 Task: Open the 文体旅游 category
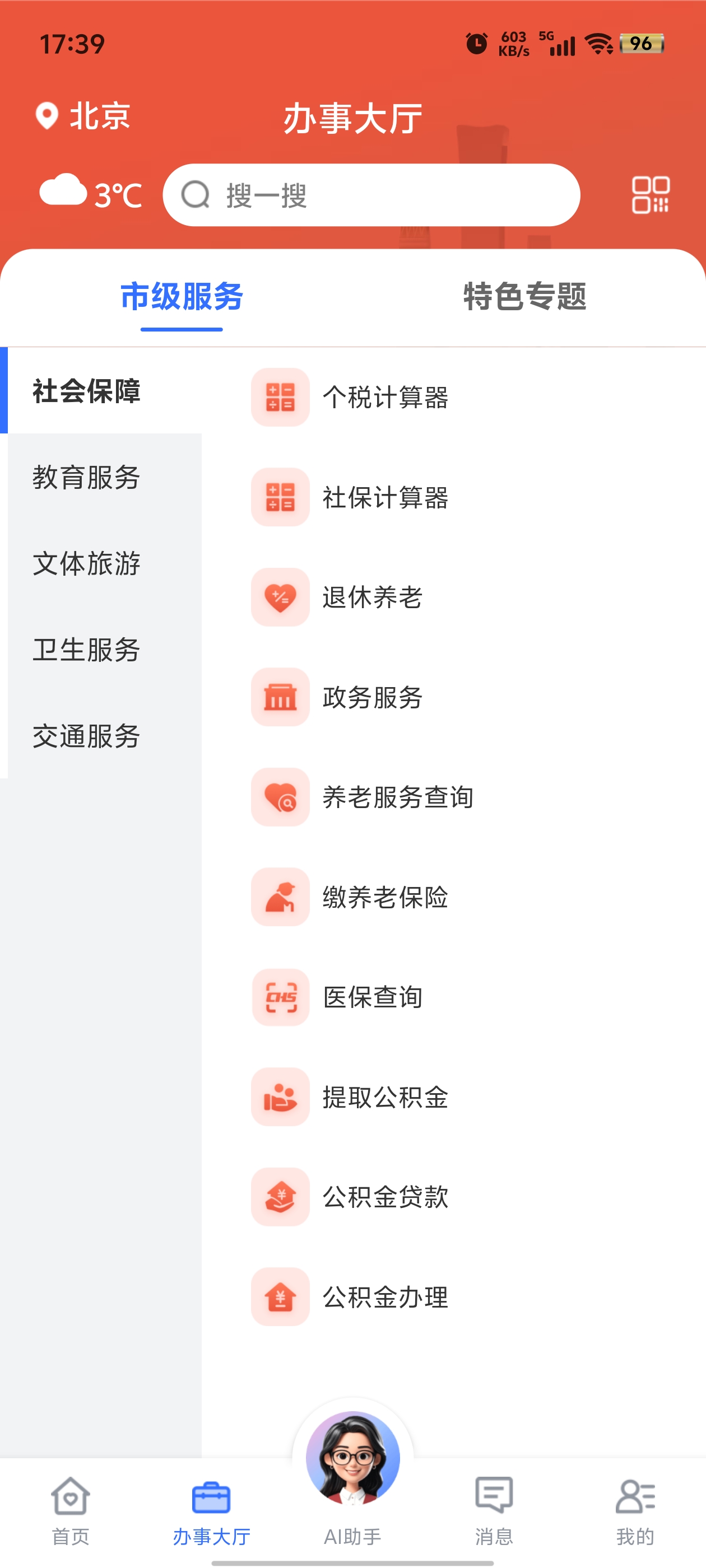[x=85, y=564]
